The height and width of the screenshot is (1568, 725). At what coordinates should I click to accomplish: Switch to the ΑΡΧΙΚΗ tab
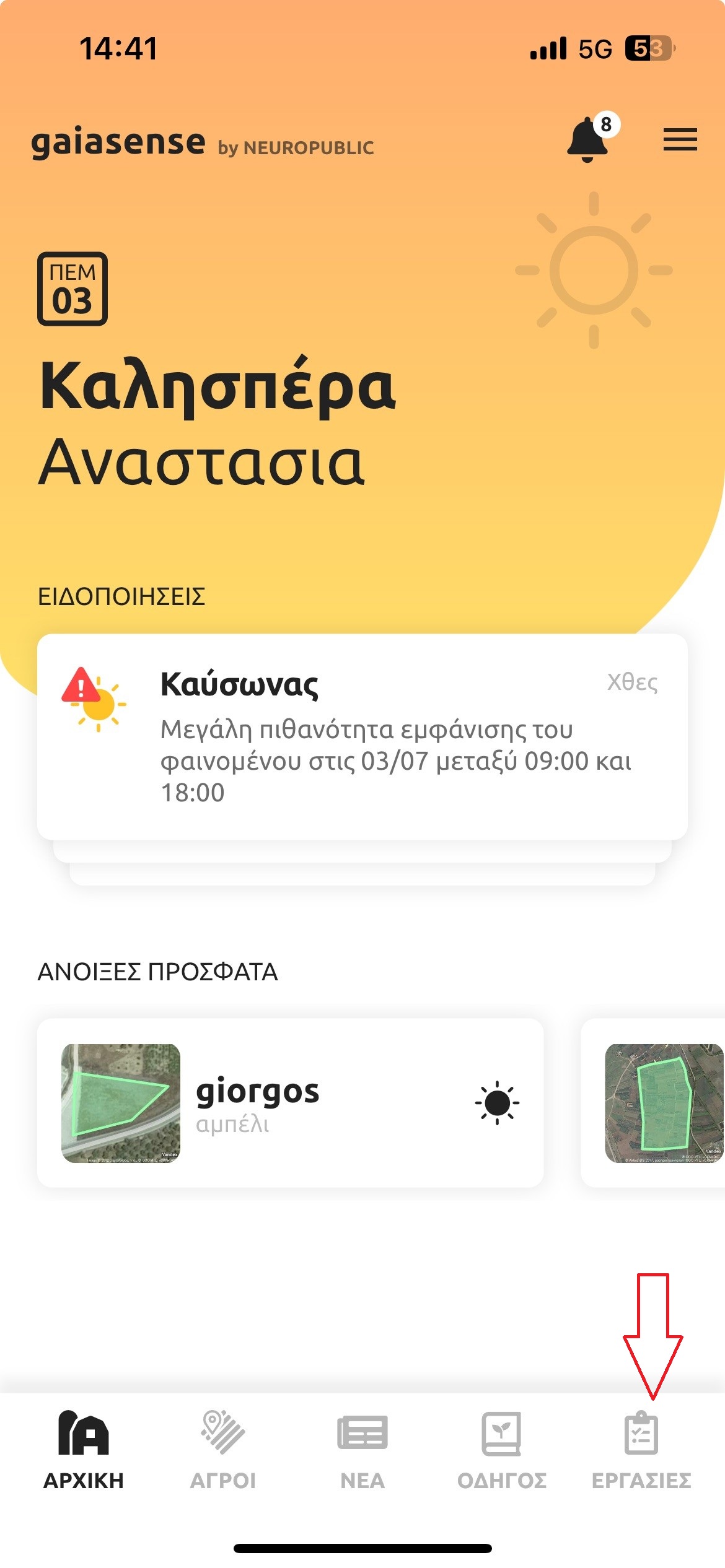pos(84,1450)
